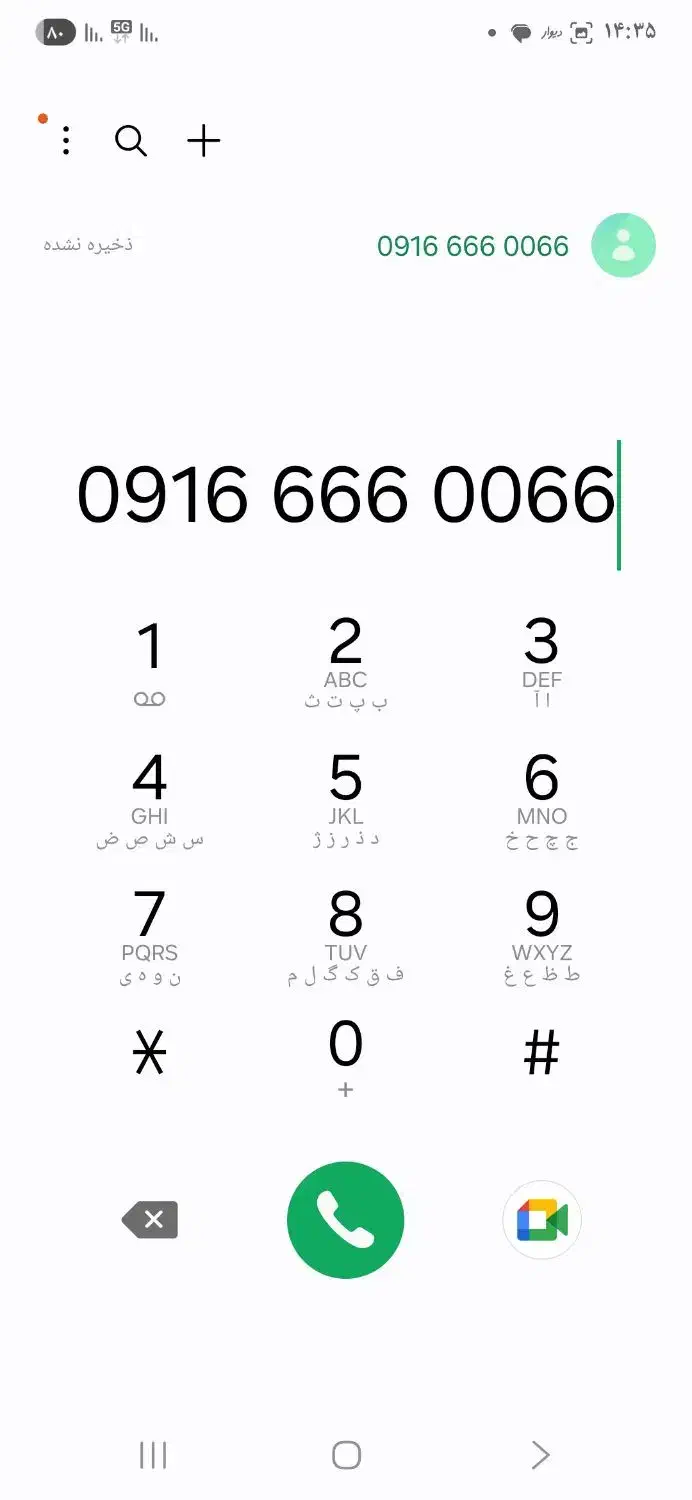
Task: Add the number as new contact
Action: [203, 141]
